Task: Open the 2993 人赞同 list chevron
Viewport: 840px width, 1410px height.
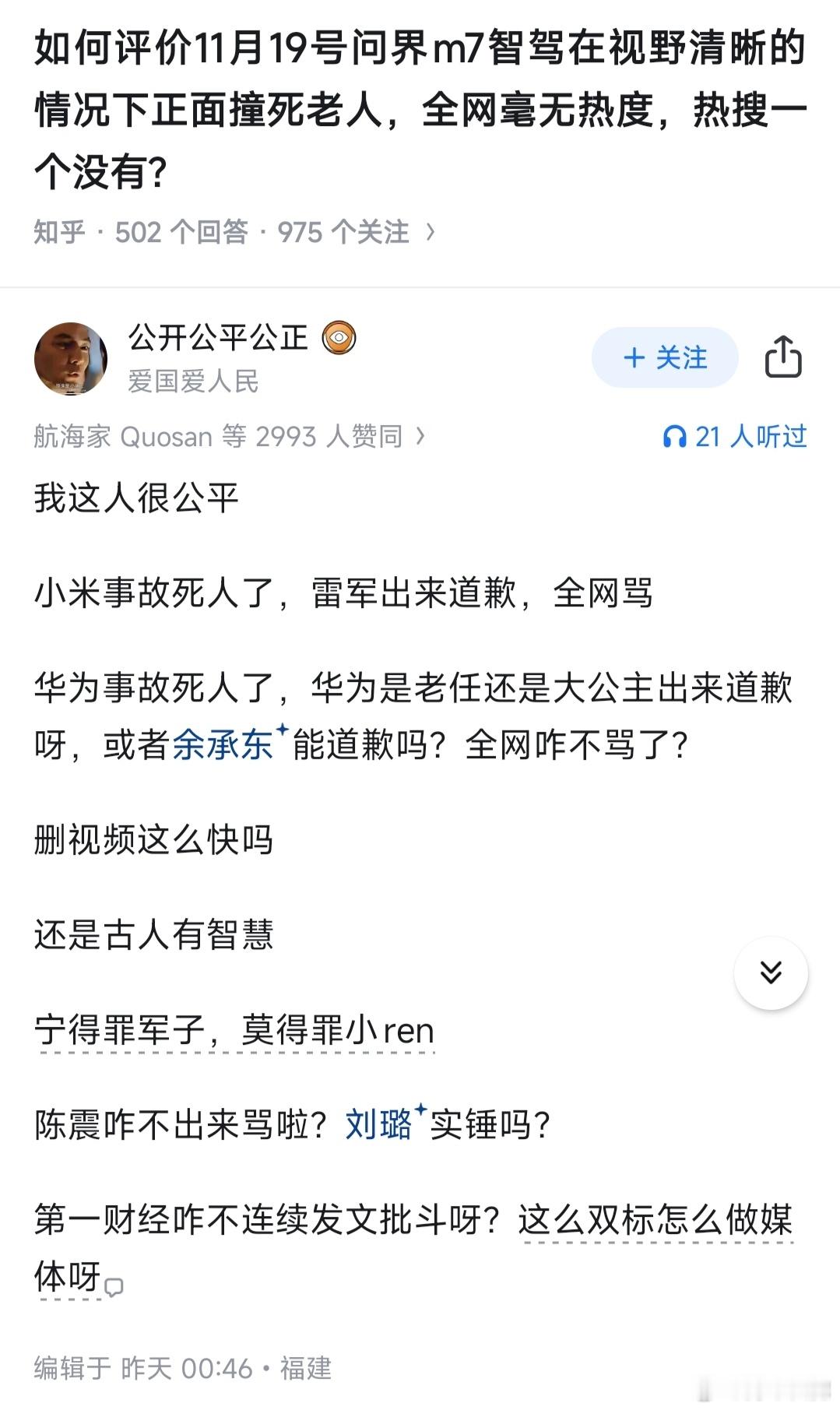Action: (x=421, y=436)
